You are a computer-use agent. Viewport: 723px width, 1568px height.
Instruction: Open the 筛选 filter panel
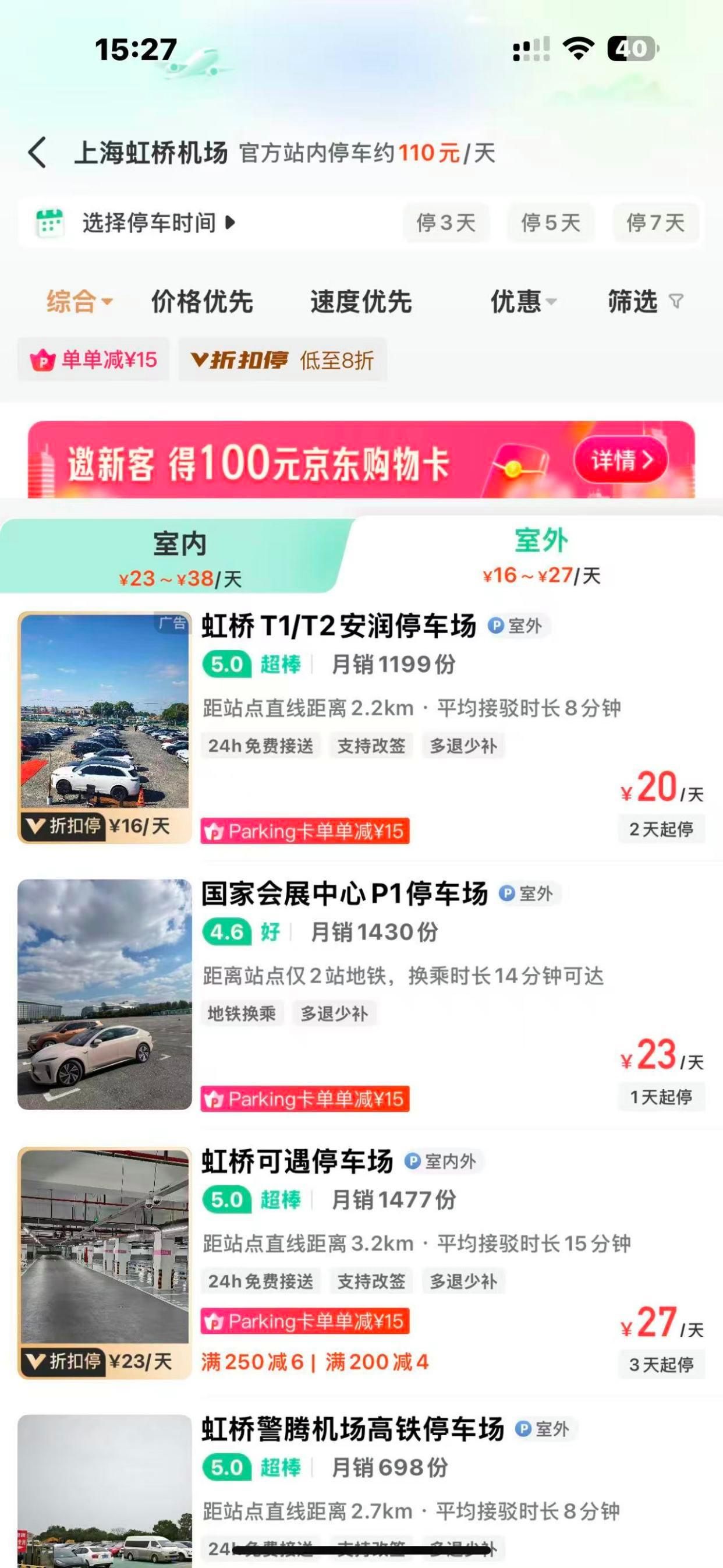tap(644, 301)
